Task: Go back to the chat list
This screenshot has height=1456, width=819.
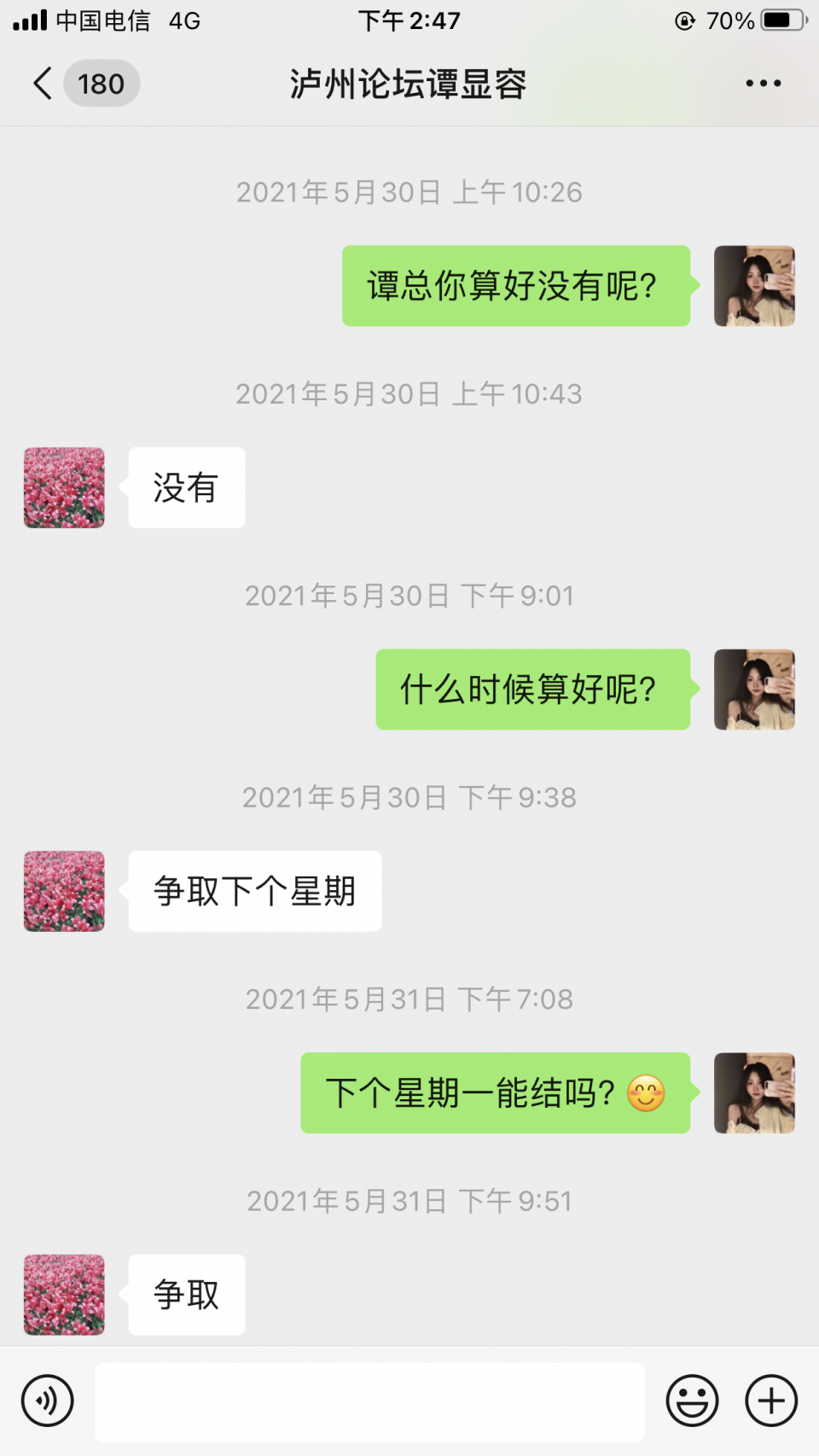Action: 44,84
